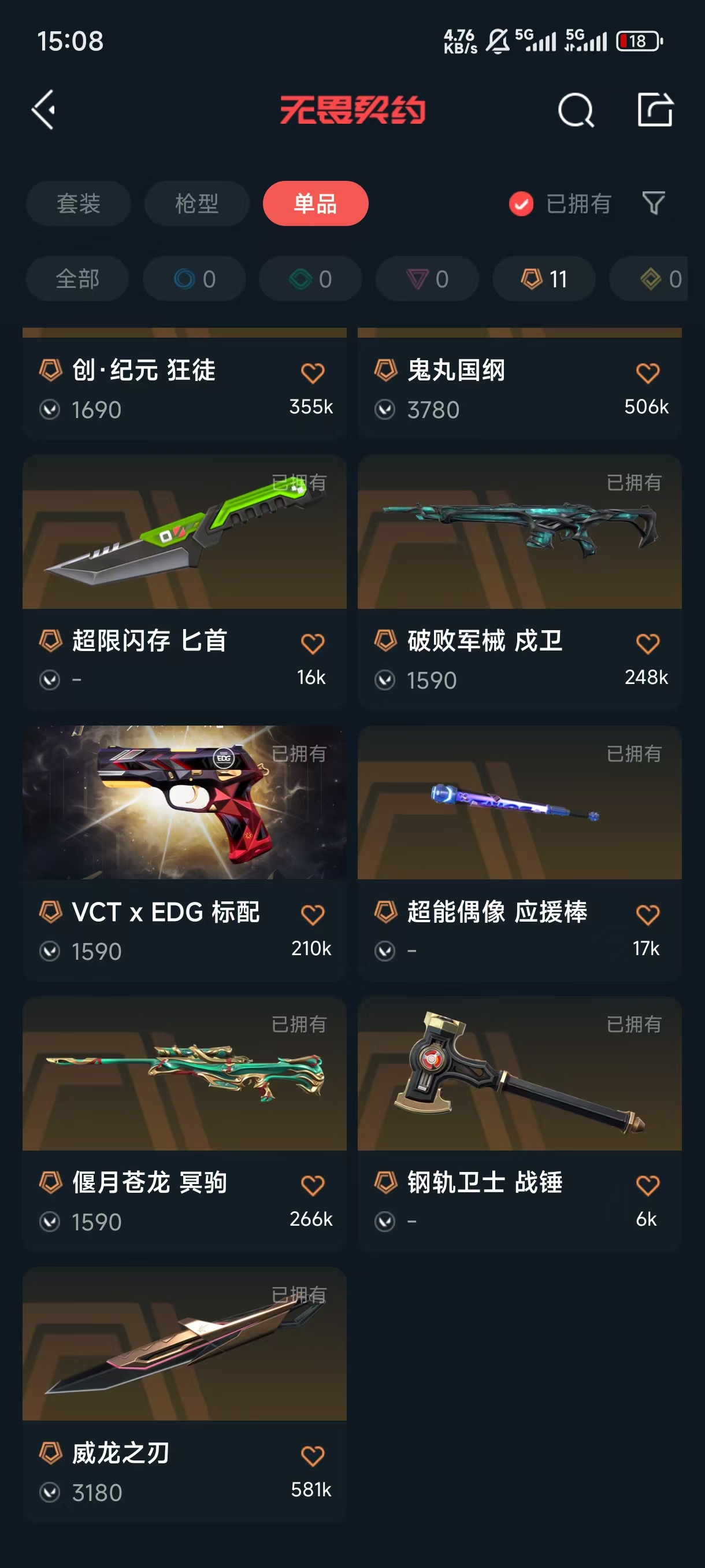Open the funnel filter options
Image resolution: width=705 pixels, height=1568 pixels.
(652, 204)
